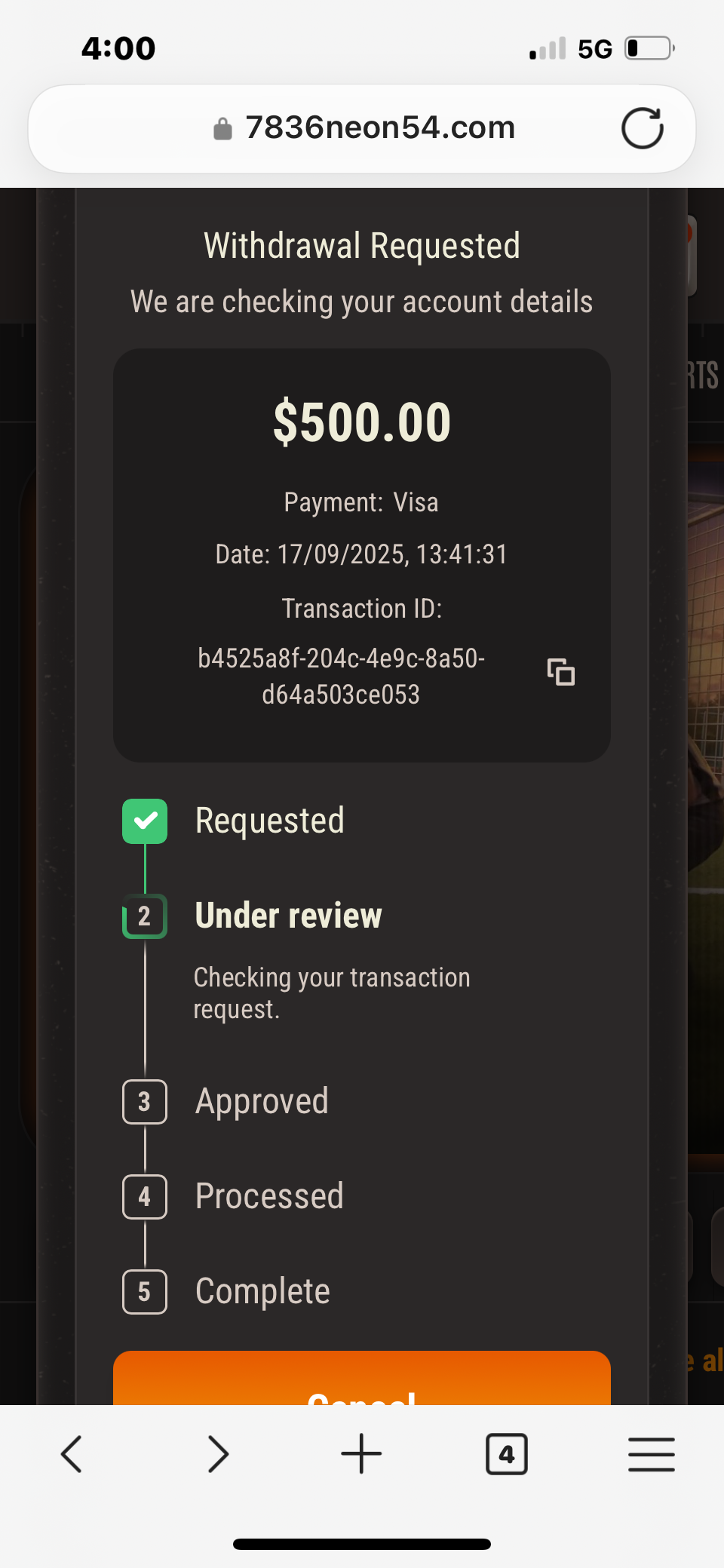Image resolution: width=724 pixels, height=1568 pixels.
Task: Reload the page
Action: click(x=642, y=128)
